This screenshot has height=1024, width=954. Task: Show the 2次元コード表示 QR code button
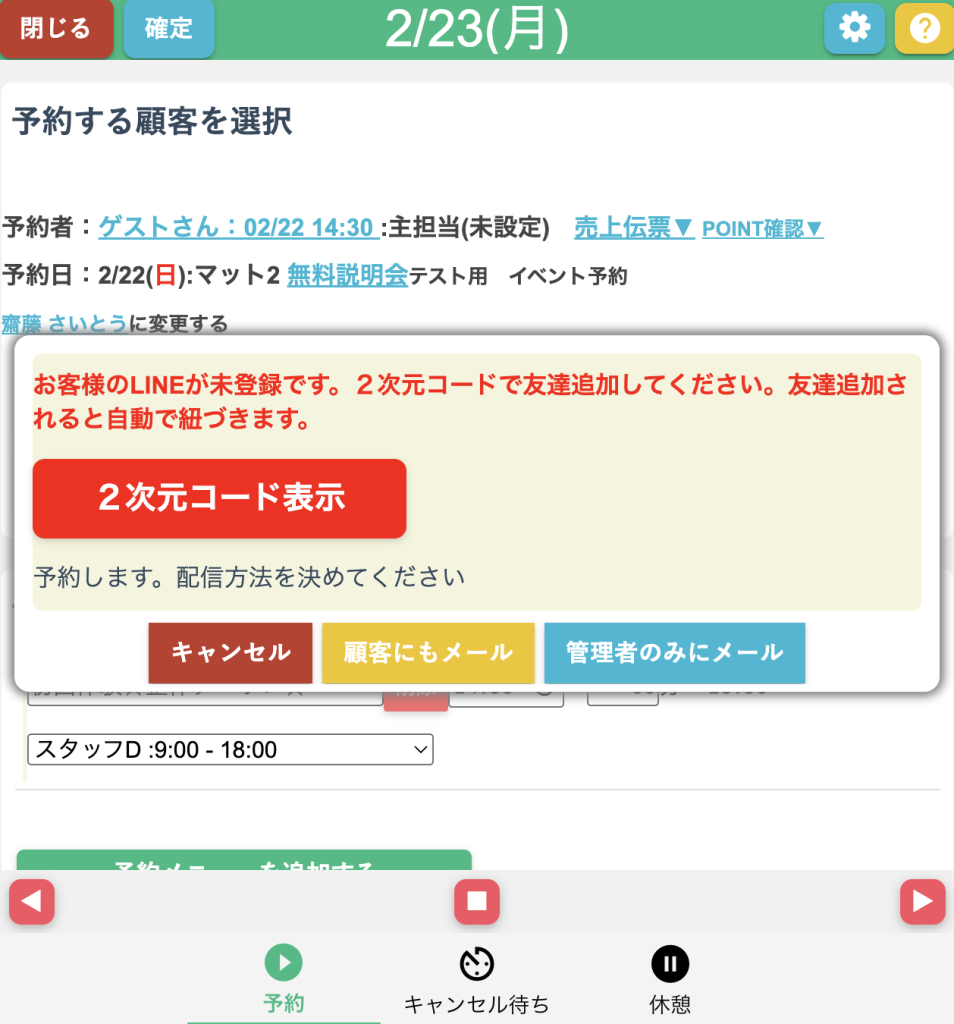point(219,498)
